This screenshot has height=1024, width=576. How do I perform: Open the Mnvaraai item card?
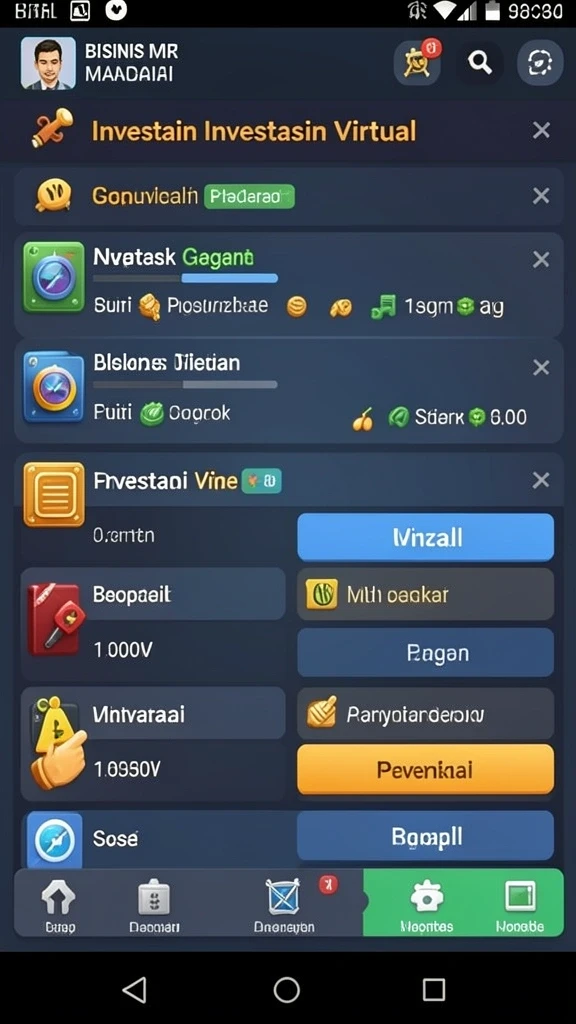[153, 744]
